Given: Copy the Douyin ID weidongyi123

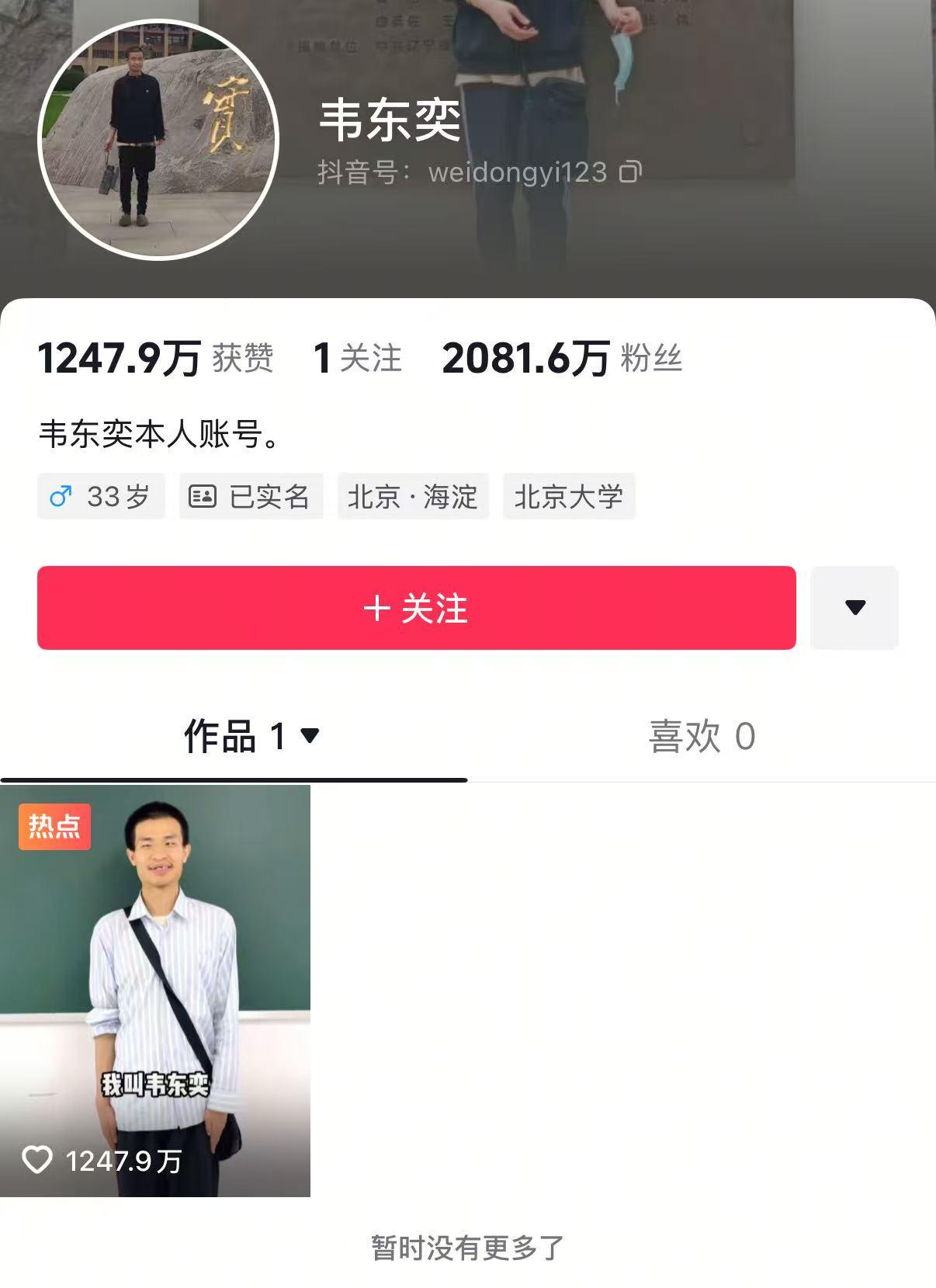Looking at the screenshot, I should pyautogui.click(x=630, y=172).
